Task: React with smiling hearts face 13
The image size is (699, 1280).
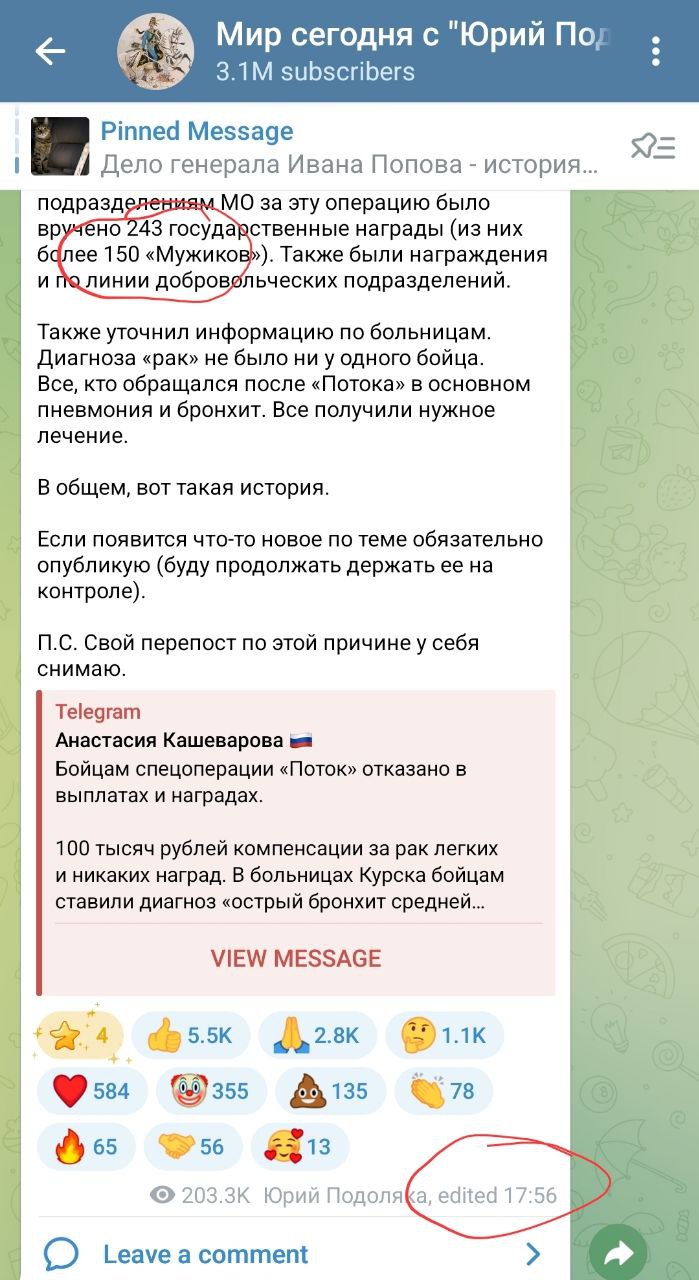Action: pos(298,1146)
